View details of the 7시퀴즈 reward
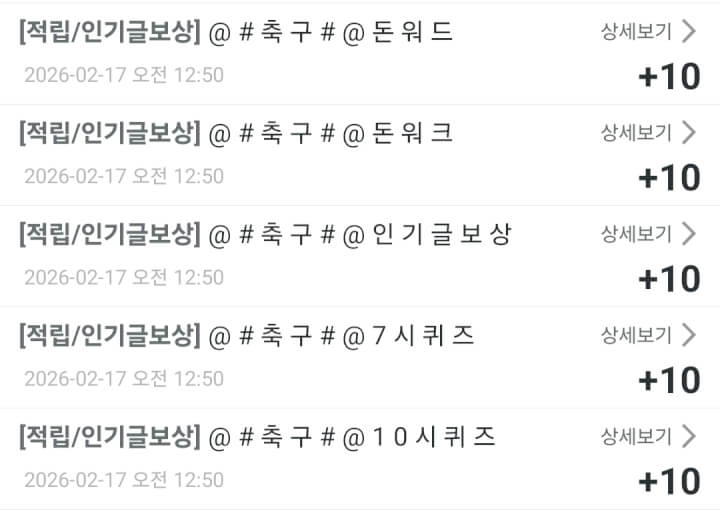This screenshot has height=511, width=720. click(x=647, y=335)
